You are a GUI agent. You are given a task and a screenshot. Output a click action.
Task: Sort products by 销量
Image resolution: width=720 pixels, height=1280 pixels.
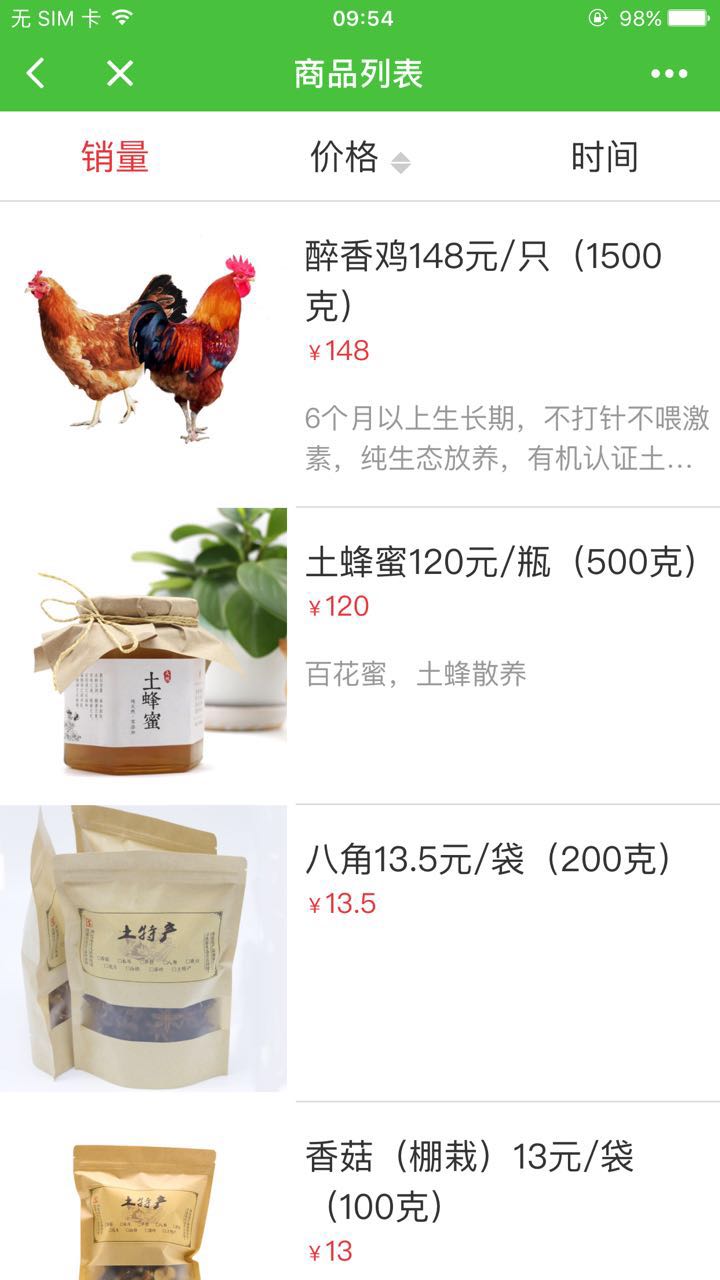[x=115, y=157]
